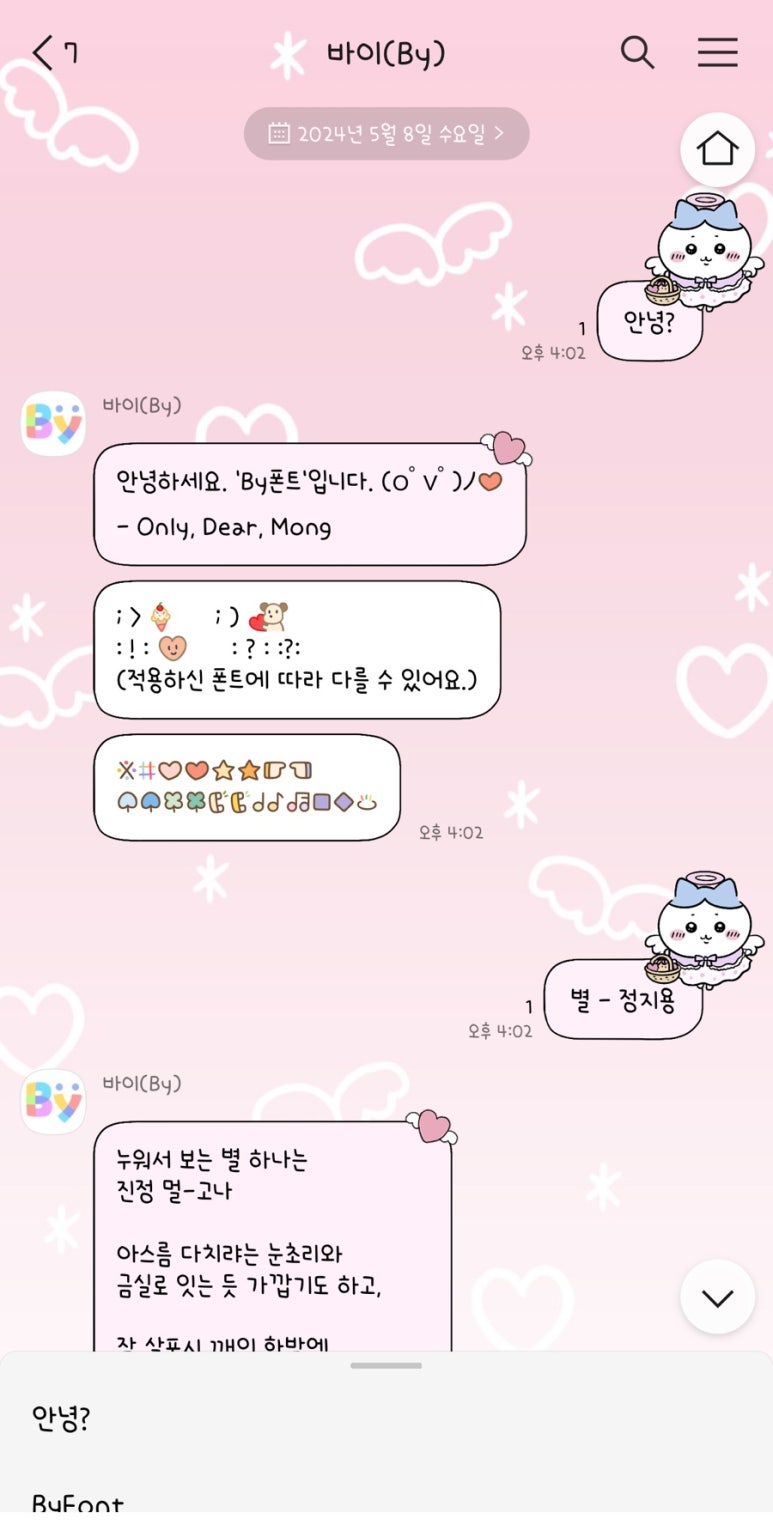Tap the round home button
The width and height of the screenshot is (773, 1537).
[717, 150]
